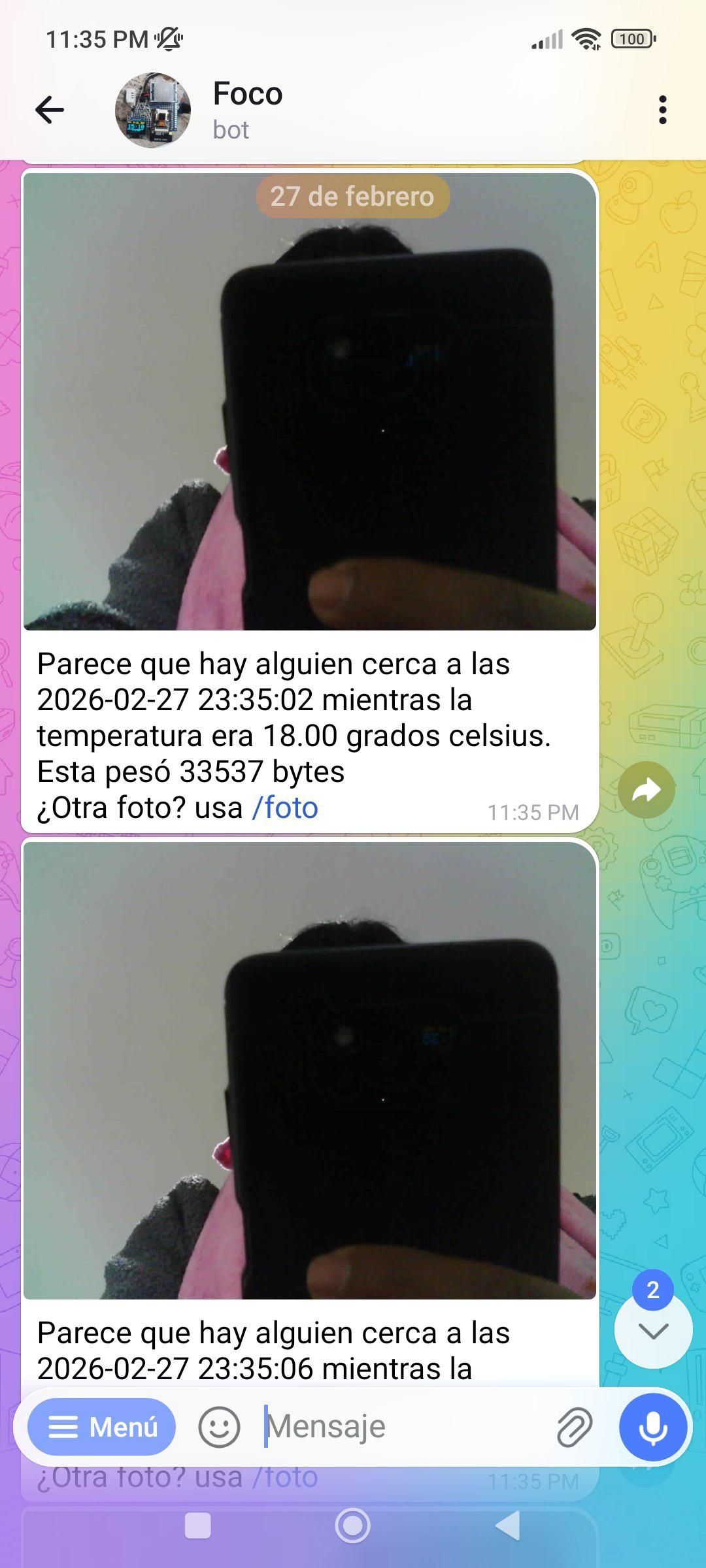Screen dimensions: 706x1568
Task: Open the emoji picker icon
Action: point(220,1426)
